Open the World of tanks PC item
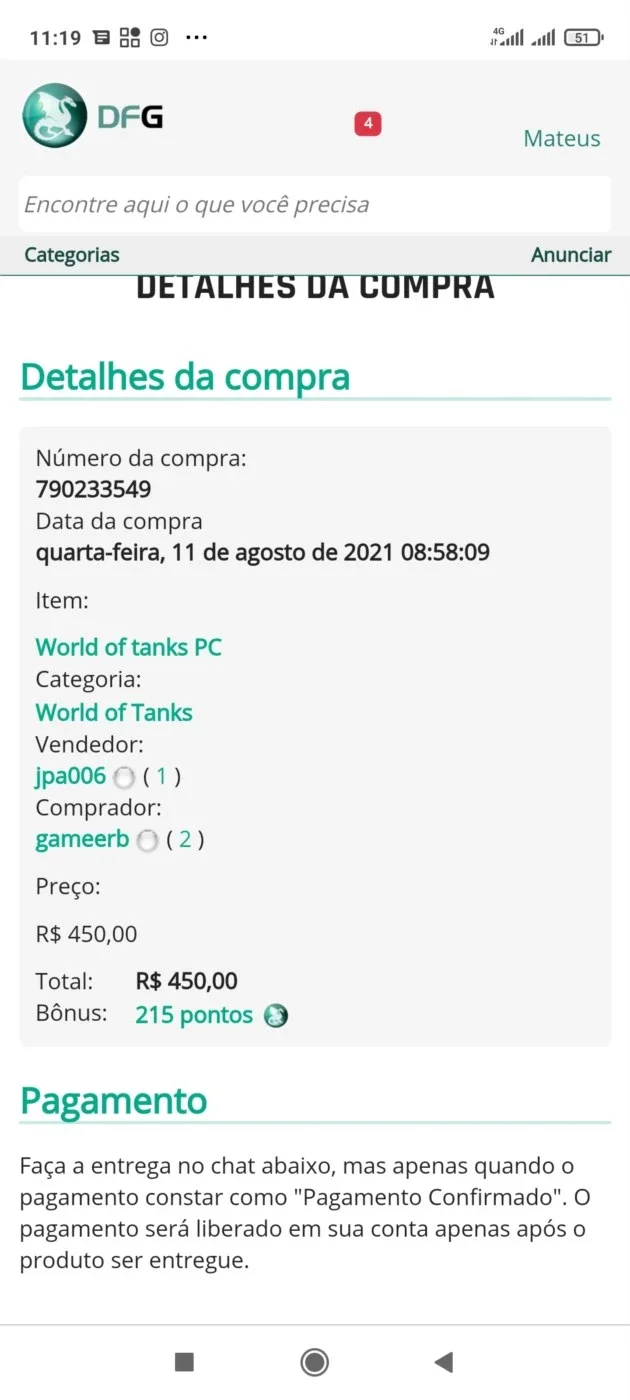Viewport: 630px width, 1400px height. point(129,647)
